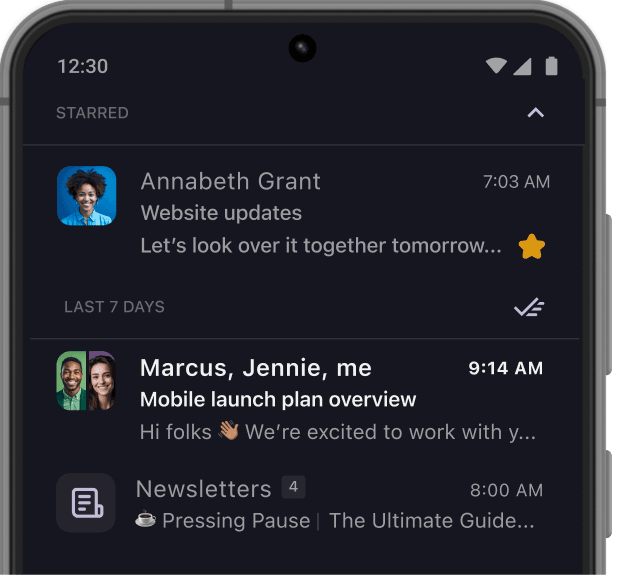Open Annabeth Grant's Website updates email
The width and height of the screenshot is (622, 575).
[320, 213]
